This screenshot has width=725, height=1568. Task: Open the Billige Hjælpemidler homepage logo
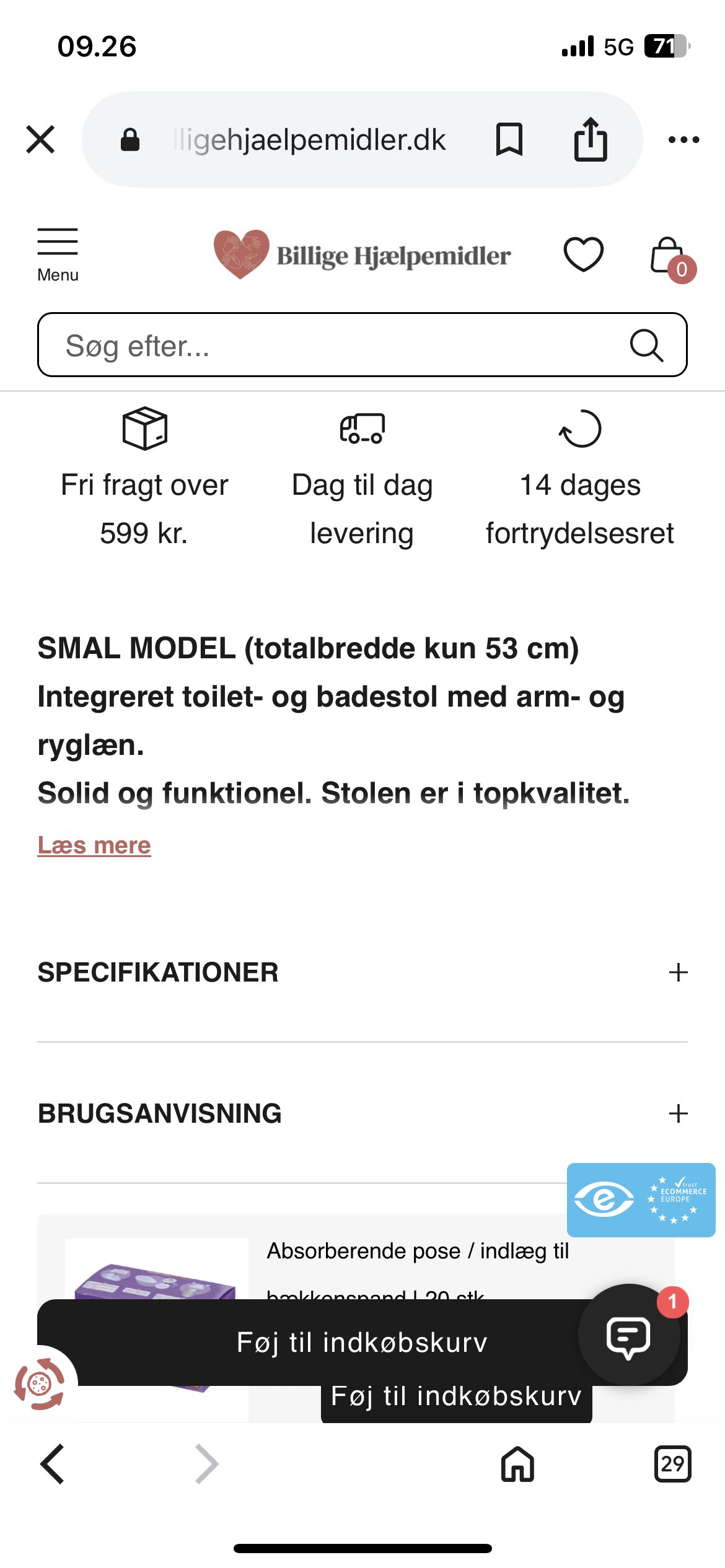[x=362, y=255]
